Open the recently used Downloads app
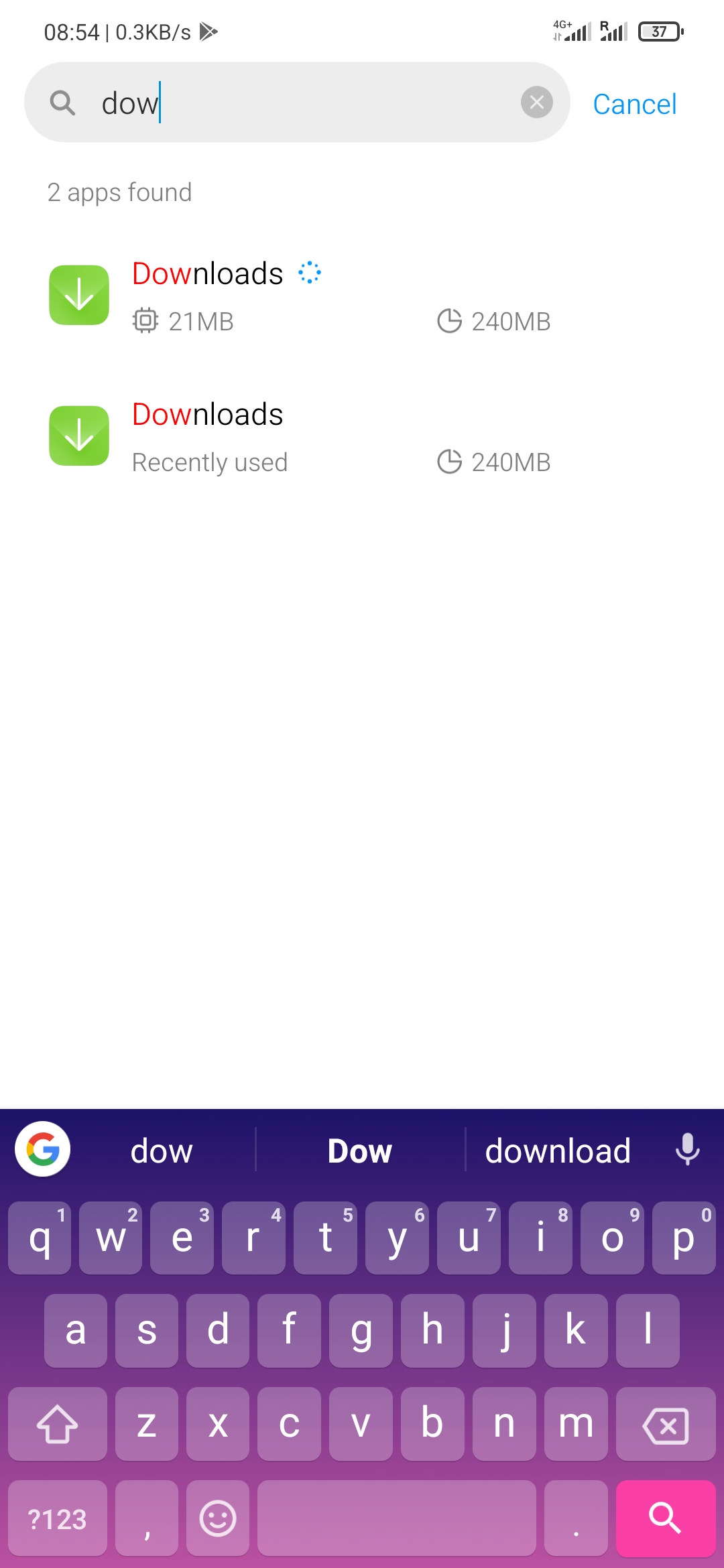The width and height of the screenshot is (724, 1568). [362, 437]
